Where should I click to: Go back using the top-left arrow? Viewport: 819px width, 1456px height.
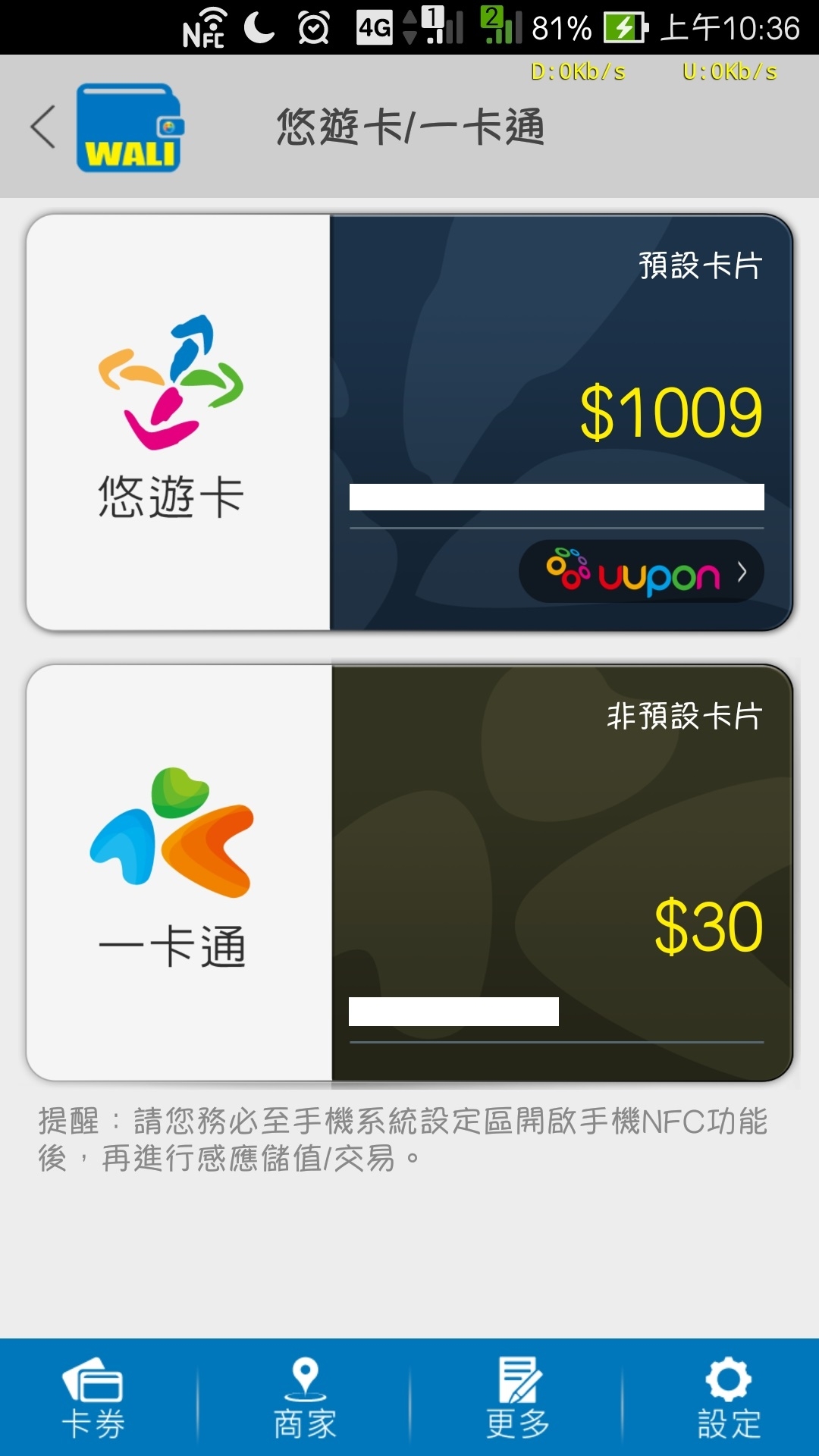coord(43,127)
